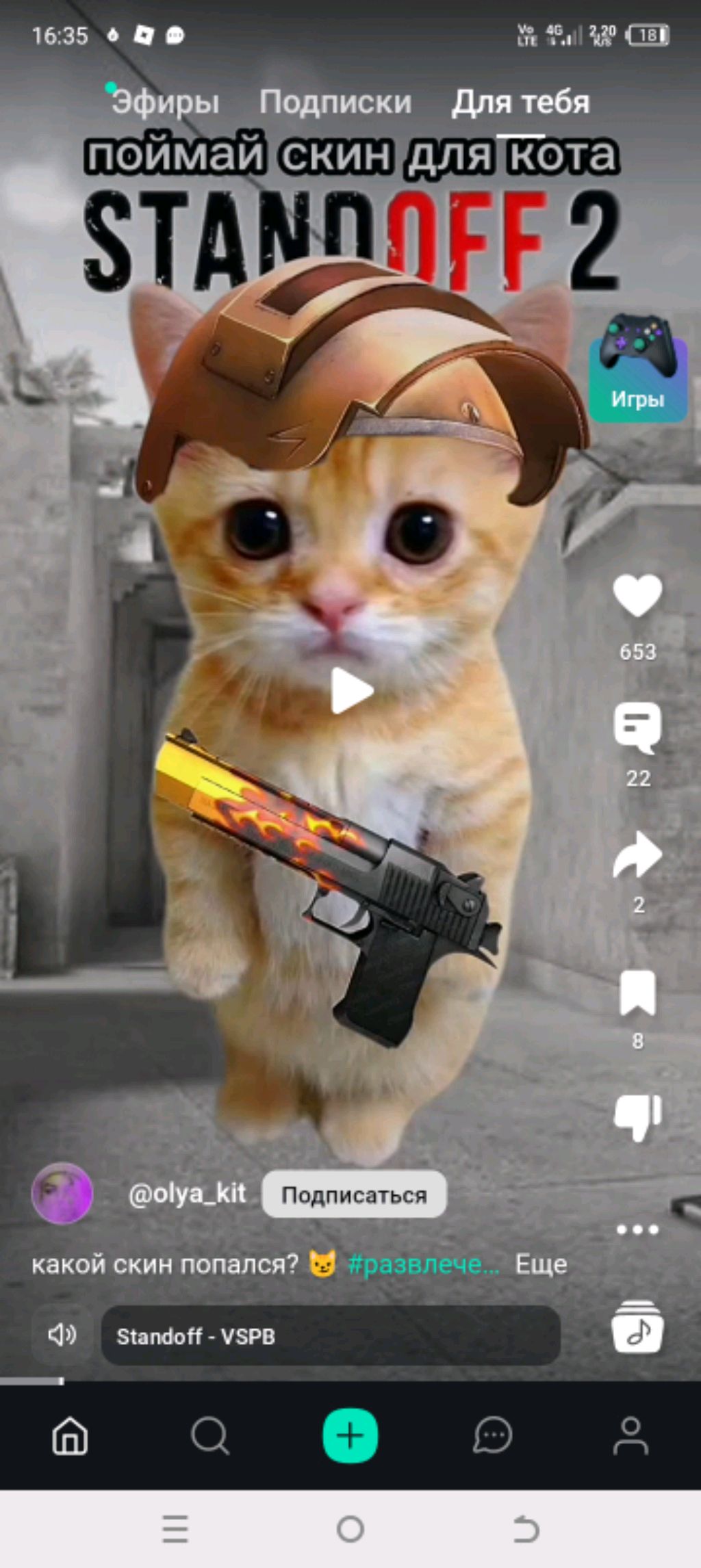
Task: Dislike this video with thumbs down
Action: [637, 1117]
